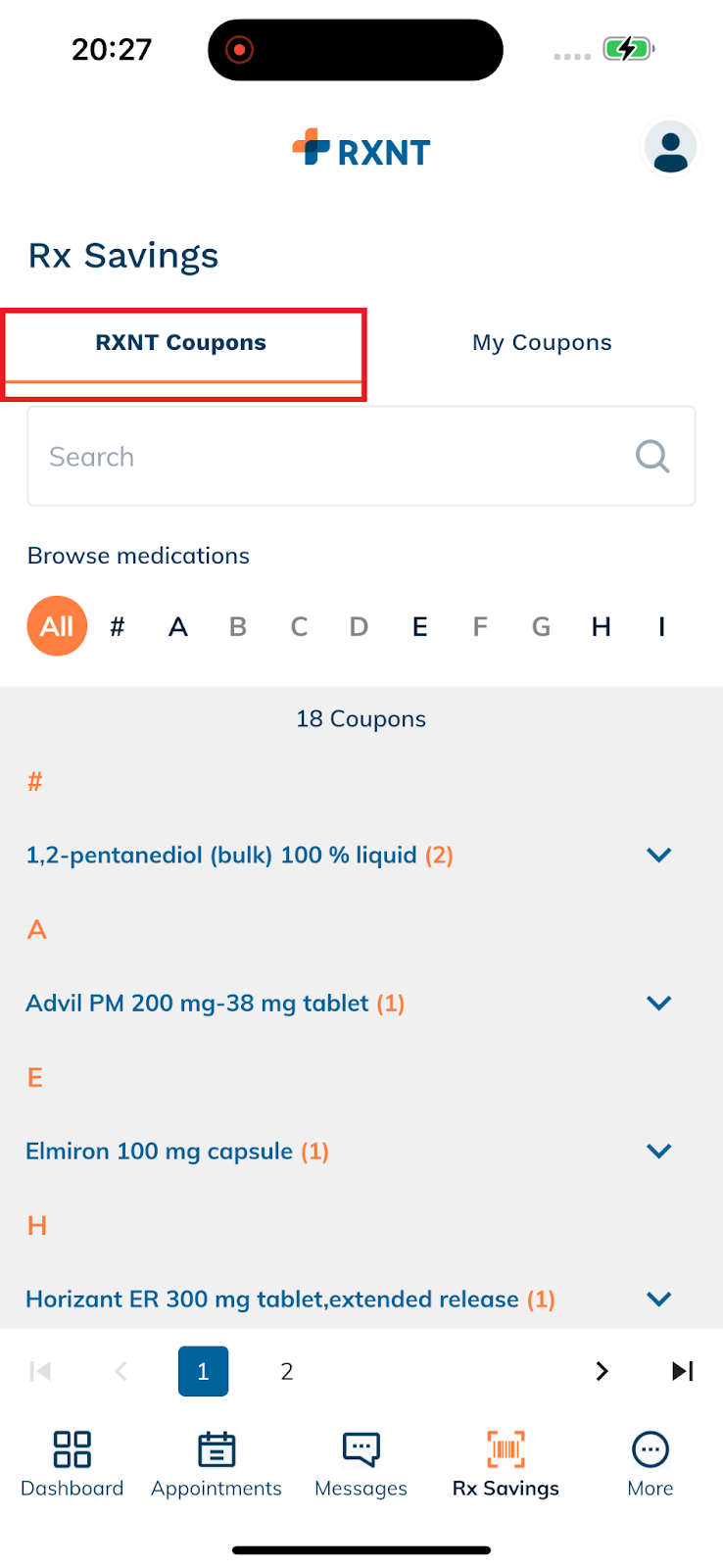Expand Advil PM 200 mg-38 mg tablet
Image resolution: width=723 pixels, height=1568 pixels.
pos(361,1003)
